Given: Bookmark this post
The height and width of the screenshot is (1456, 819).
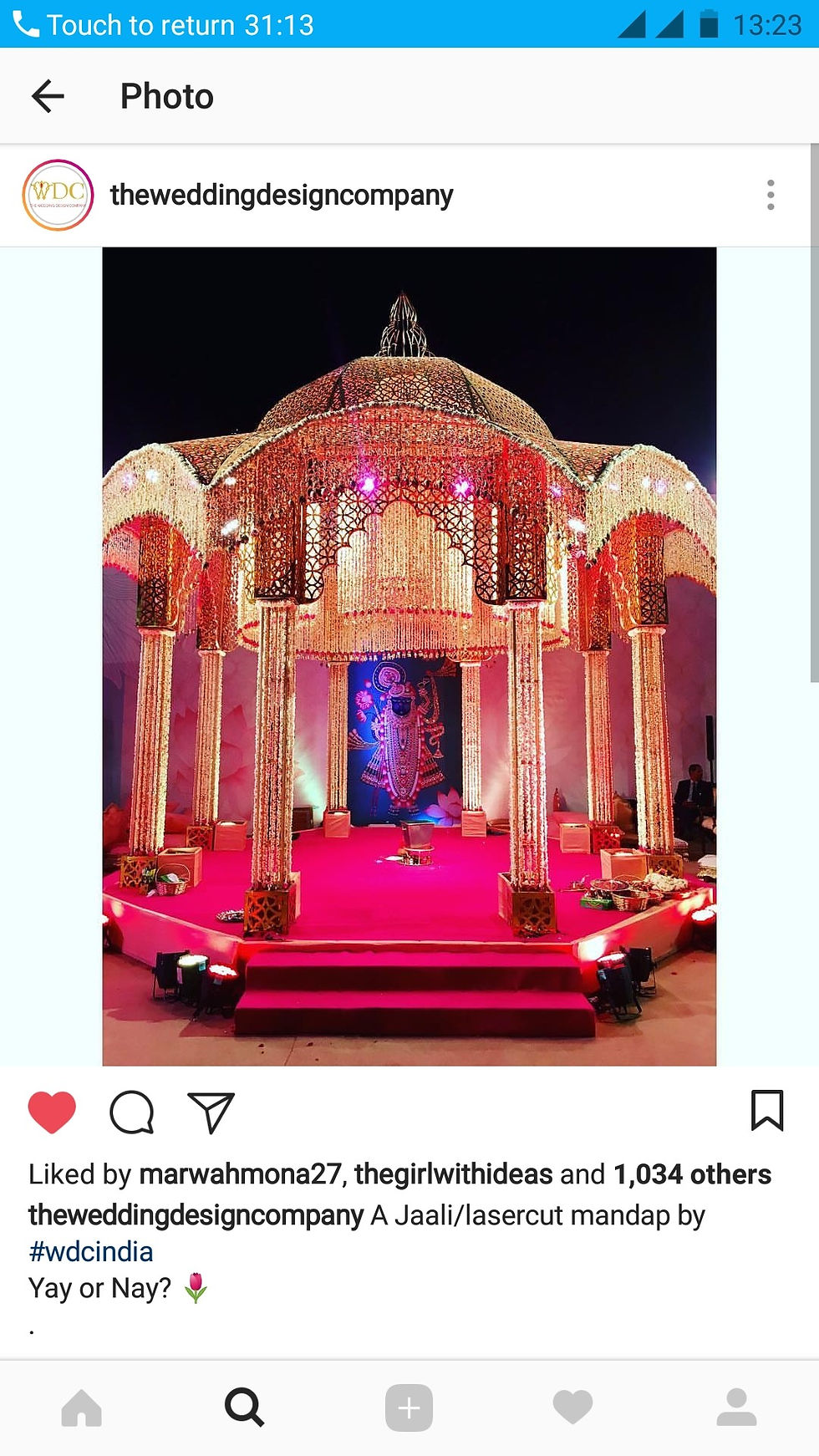Looking at the screenshot, I should click(x=766, y=1111).
